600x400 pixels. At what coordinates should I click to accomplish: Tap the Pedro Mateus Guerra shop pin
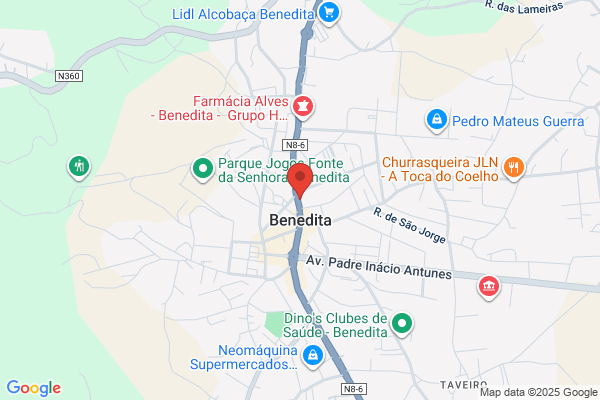point(437,120)
